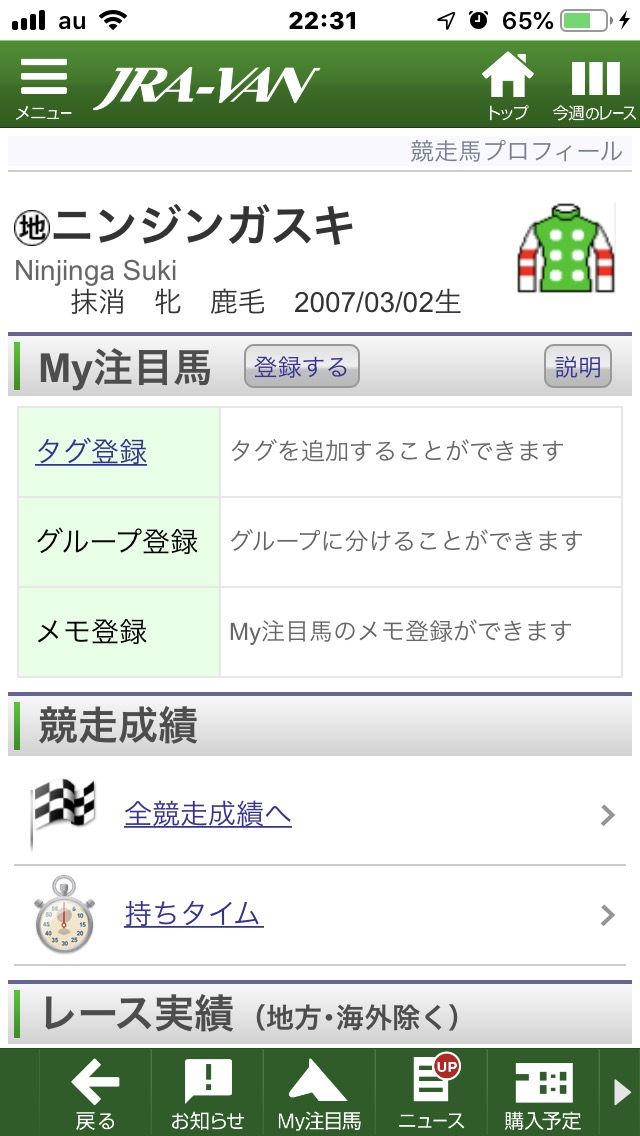Open the タグ登録 link
640x1136 pixels.
pyautogui.click(x=91, y=452)
